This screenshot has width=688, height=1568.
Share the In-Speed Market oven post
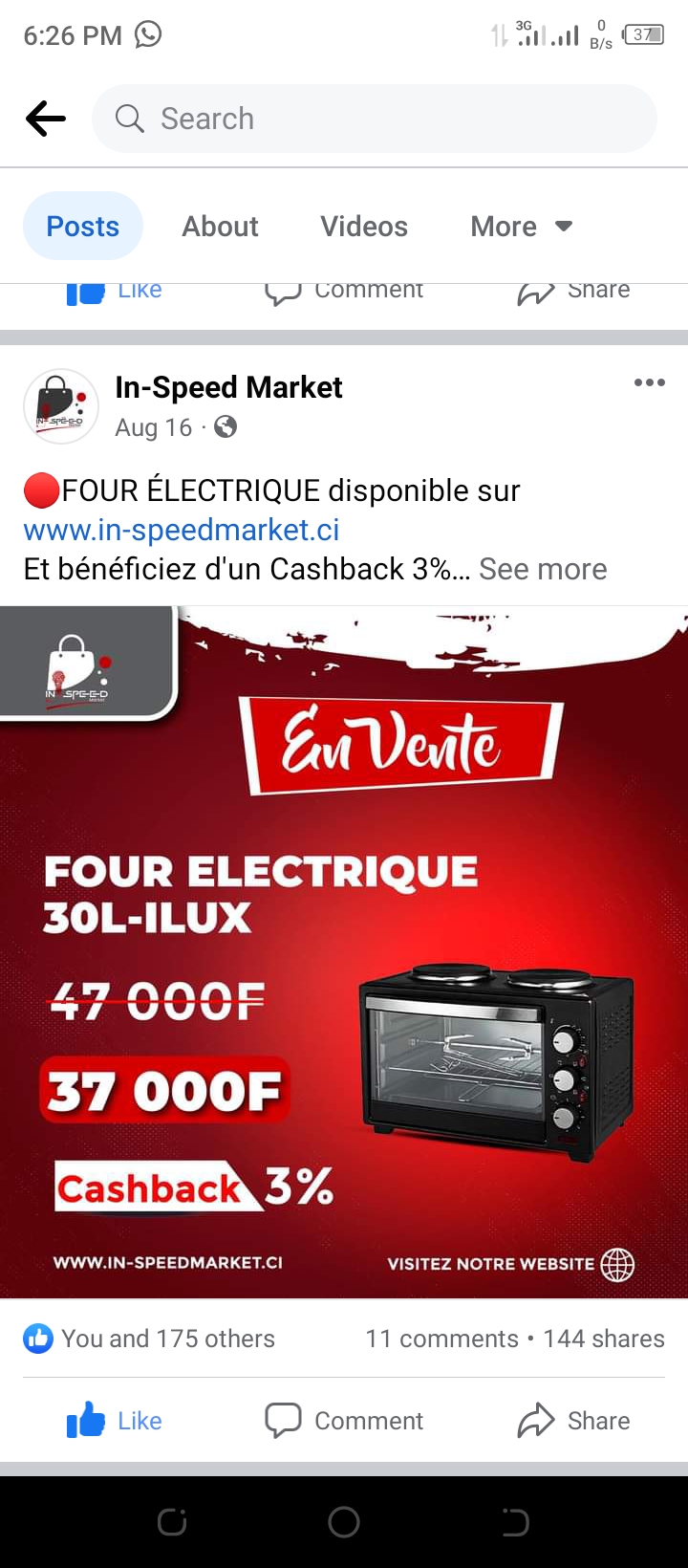coord(573,1421)
